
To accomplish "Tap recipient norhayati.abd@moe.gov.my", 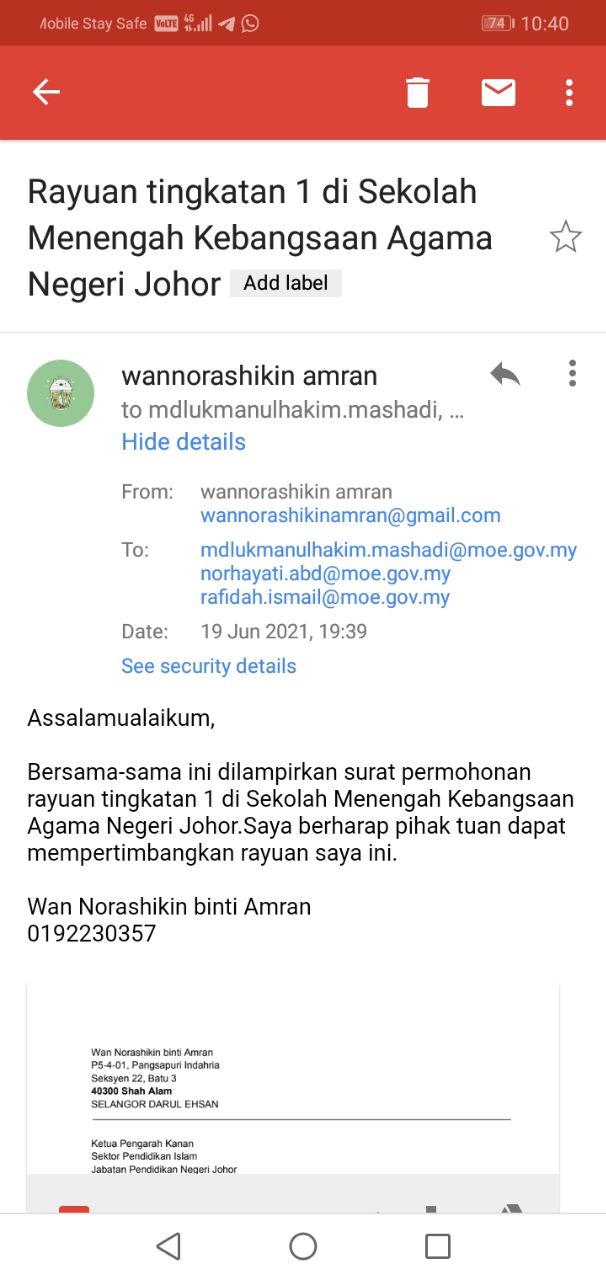I will coord(325,574).
